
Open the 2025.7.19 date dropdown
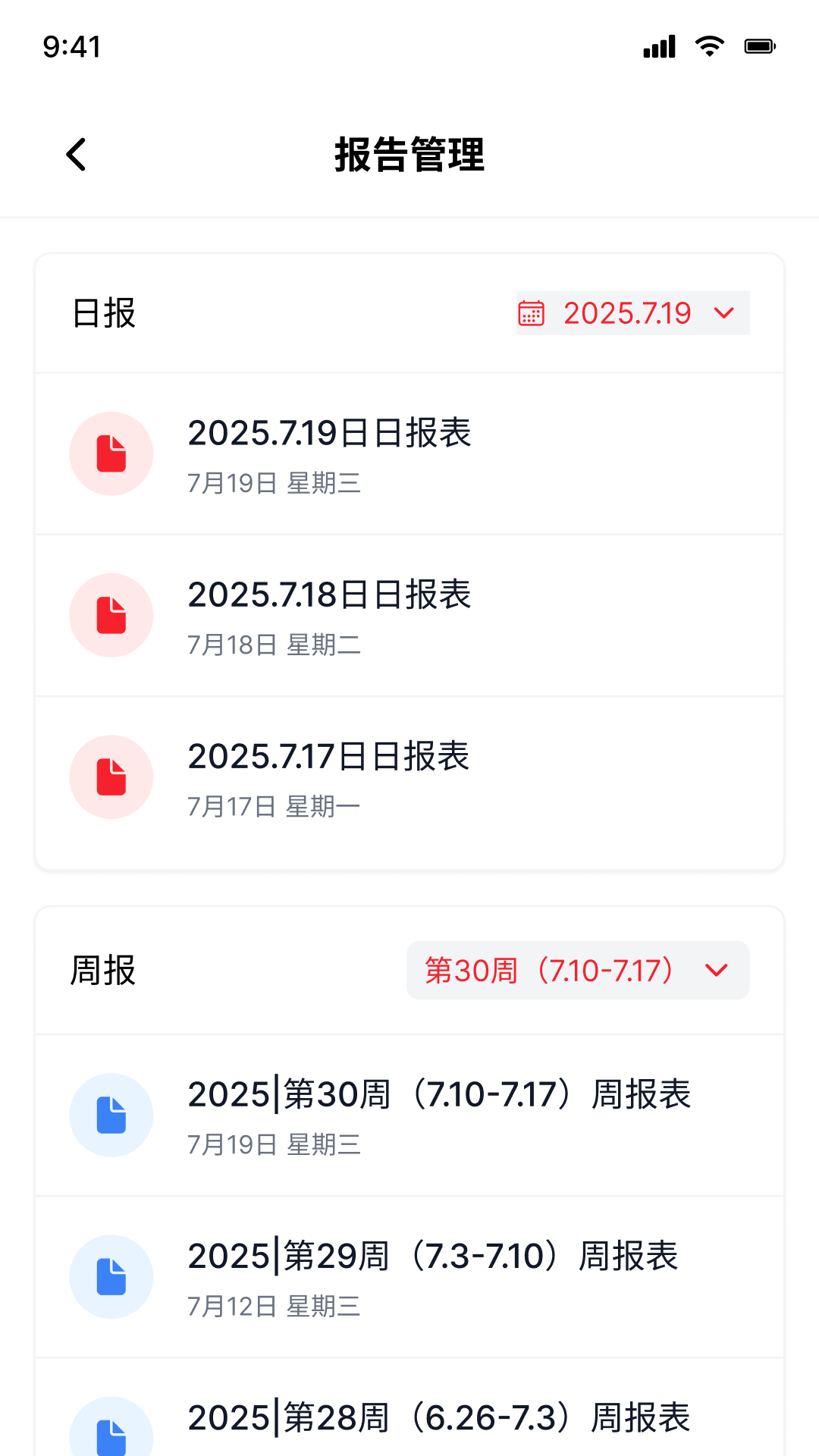[632, 312]
